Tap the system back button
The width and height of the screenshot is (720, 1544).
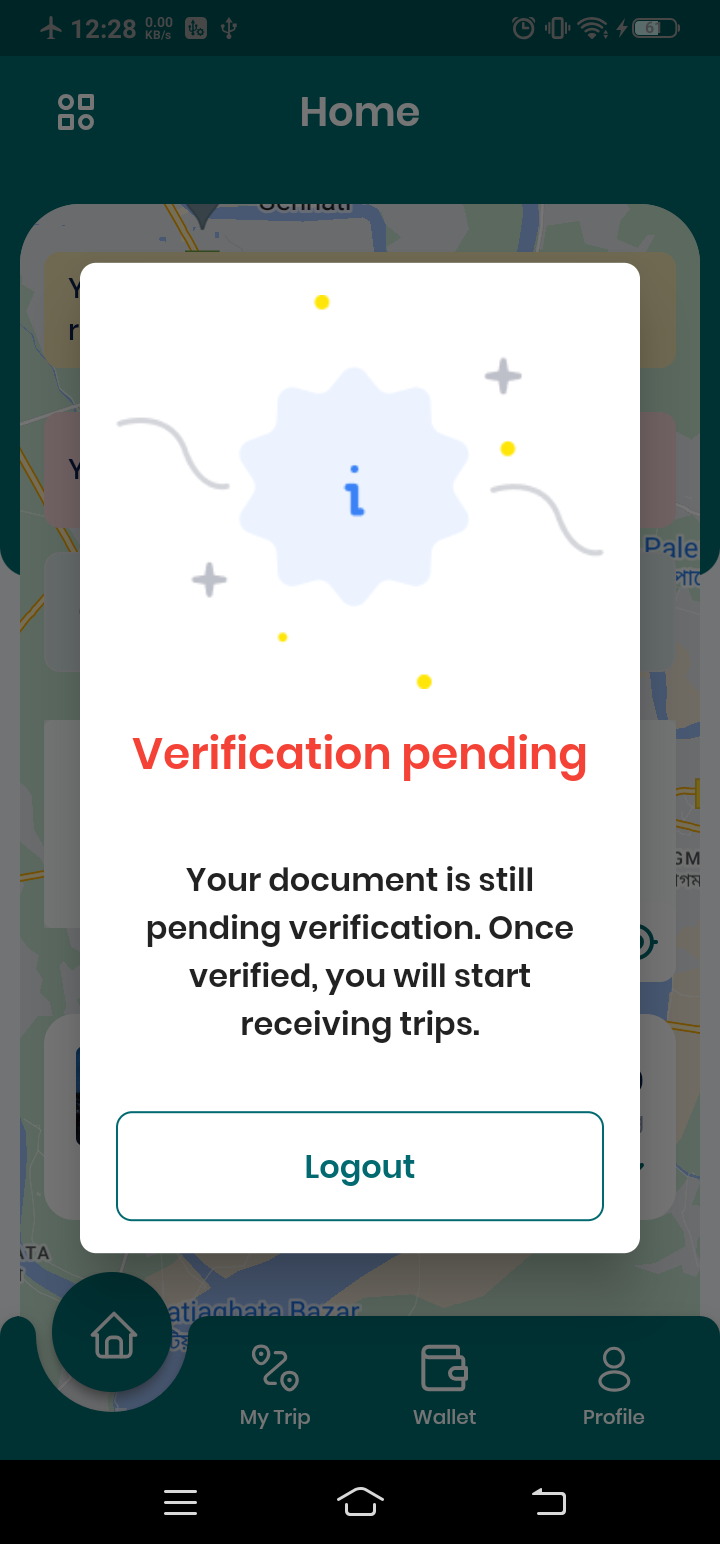click(x=548, y=1501)
